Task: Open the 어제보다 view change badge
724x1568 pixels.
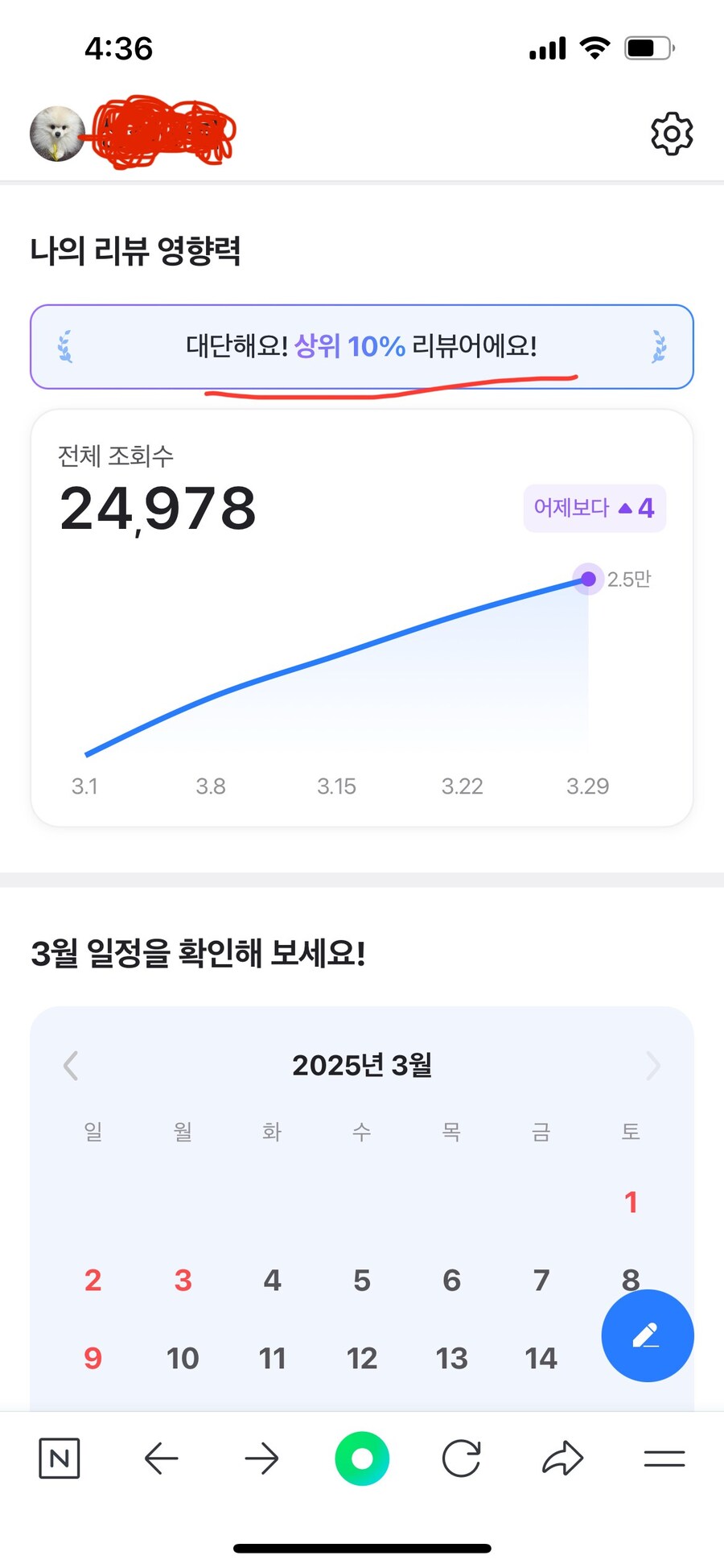Action: [594, 507]
